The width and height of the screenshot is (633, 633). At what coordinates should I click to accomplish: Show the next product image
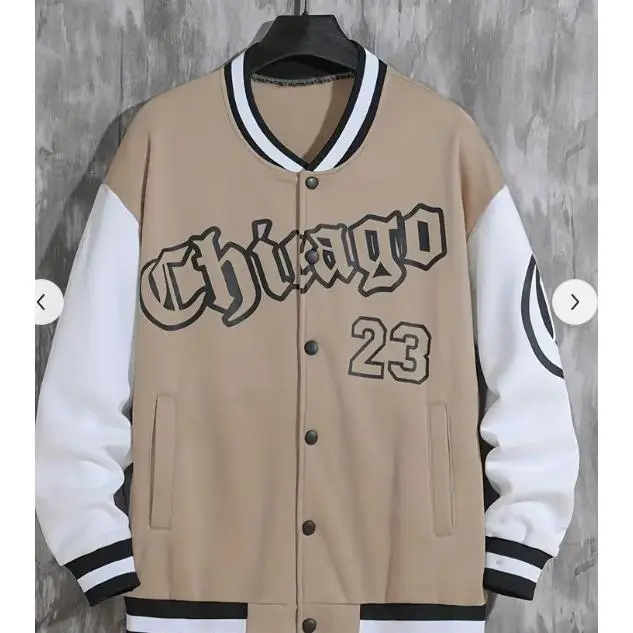pos(574,302)
